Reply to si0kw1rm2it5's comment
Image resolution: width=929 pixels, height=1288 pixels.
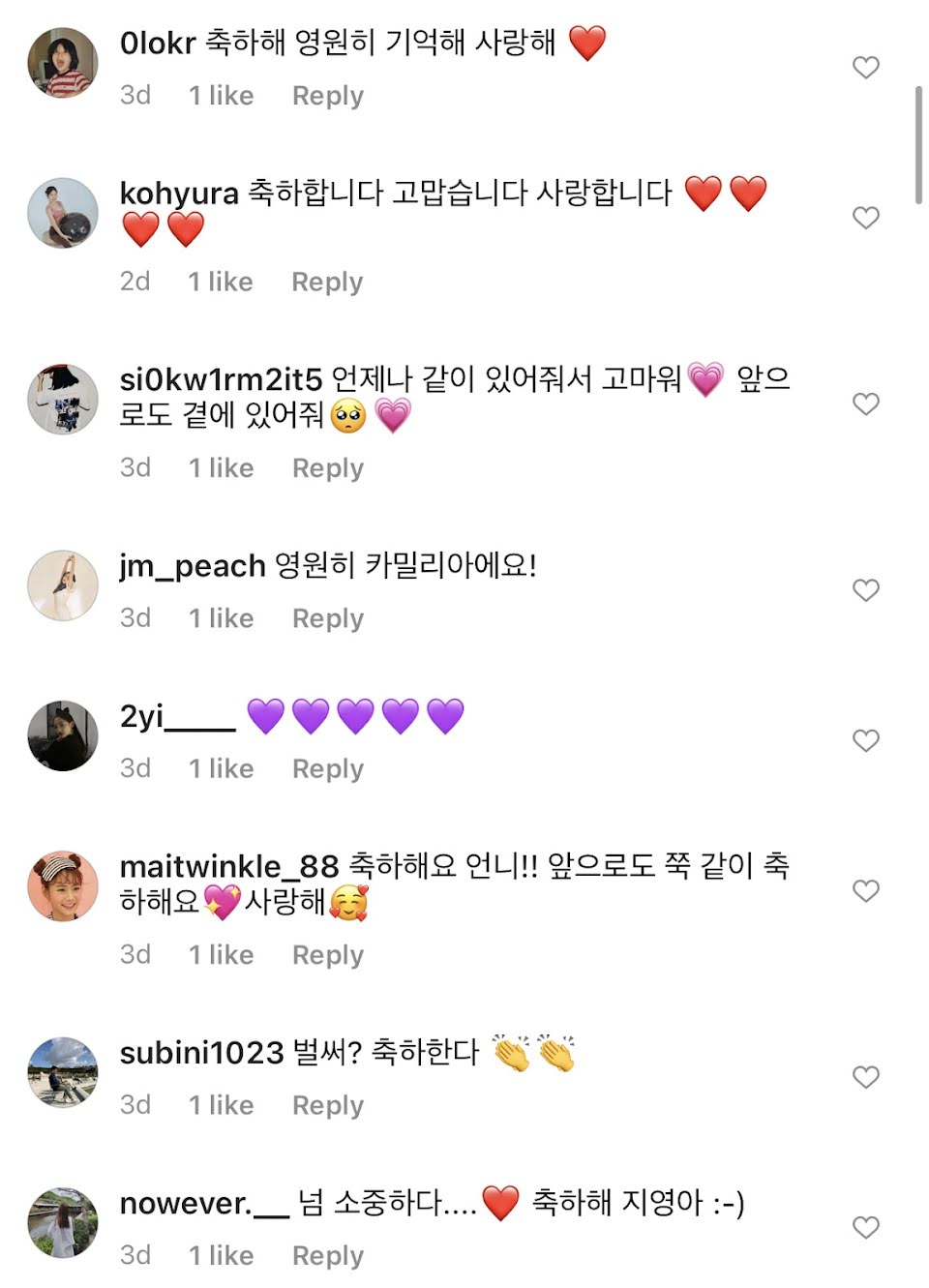click(327, 468)
